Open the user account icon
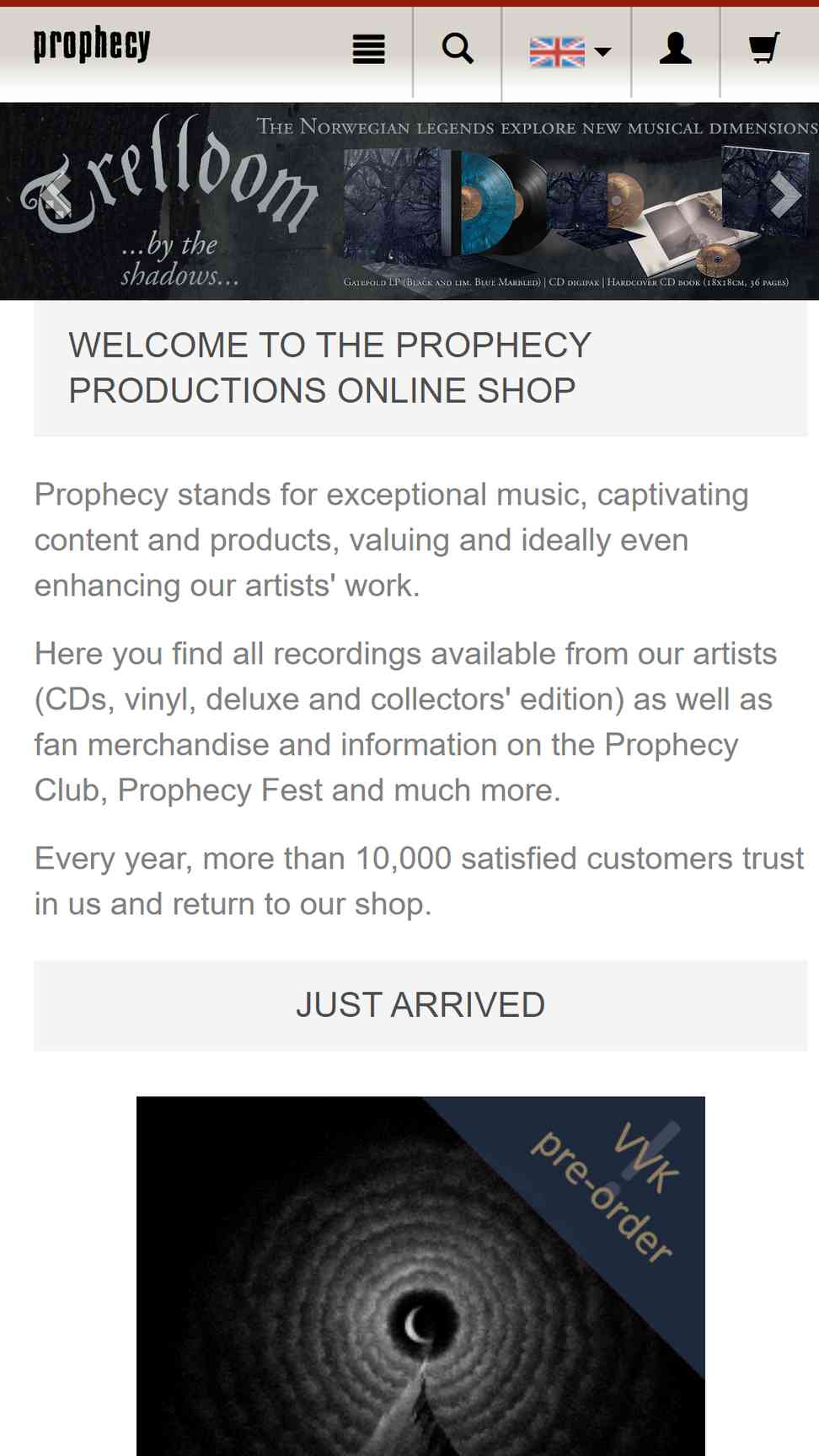Screen dimensions: 819x1456 click(x=675, y=49)
